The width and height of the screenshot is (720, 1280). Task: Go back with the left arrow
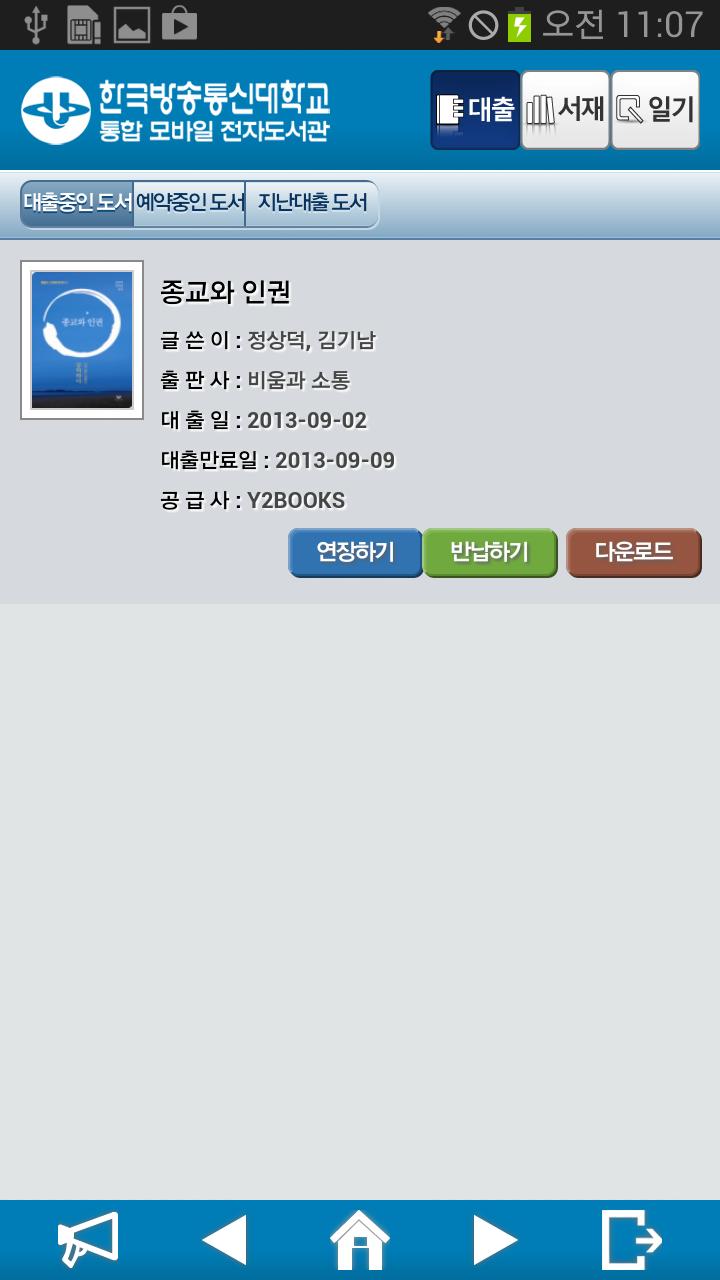224,1241
